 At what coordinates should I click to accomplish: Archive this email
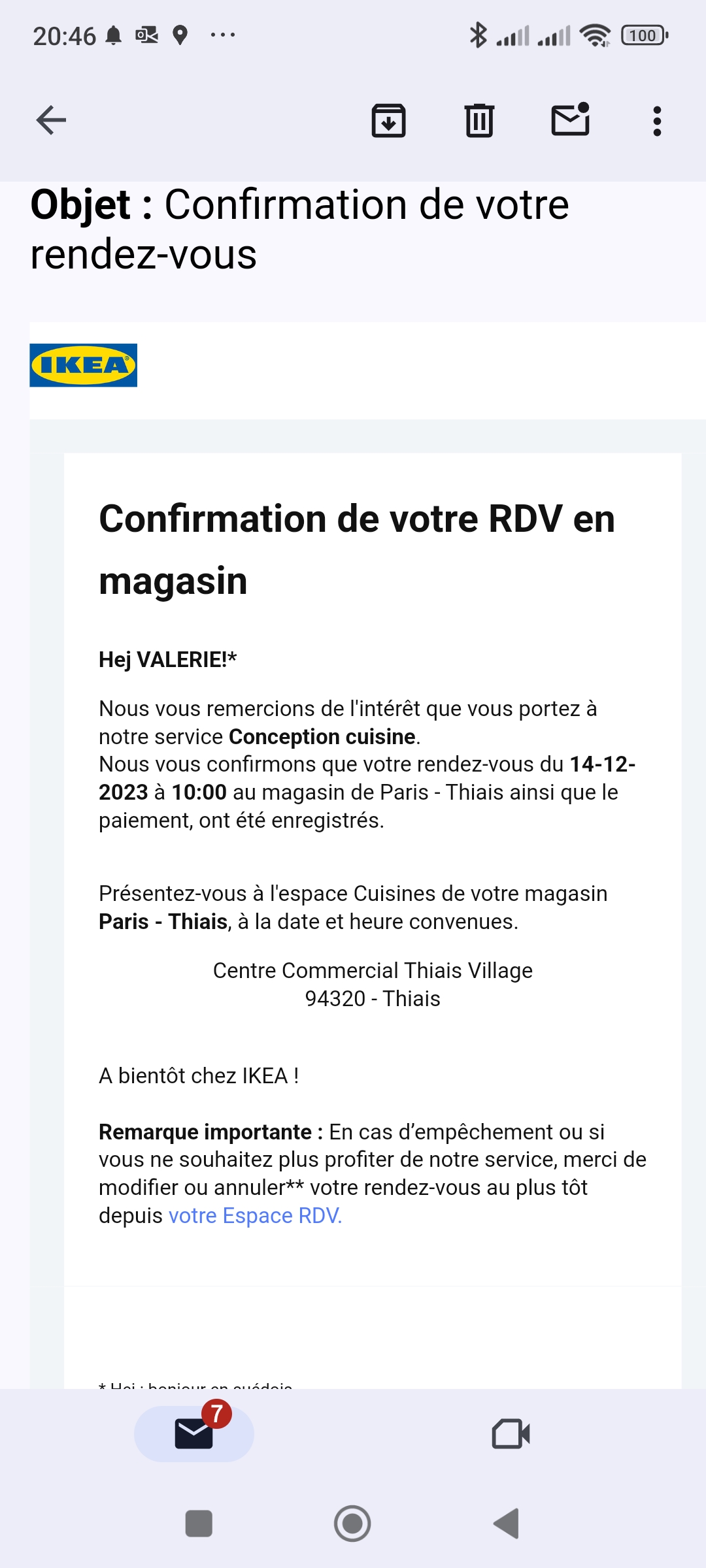tap(388, 121)
